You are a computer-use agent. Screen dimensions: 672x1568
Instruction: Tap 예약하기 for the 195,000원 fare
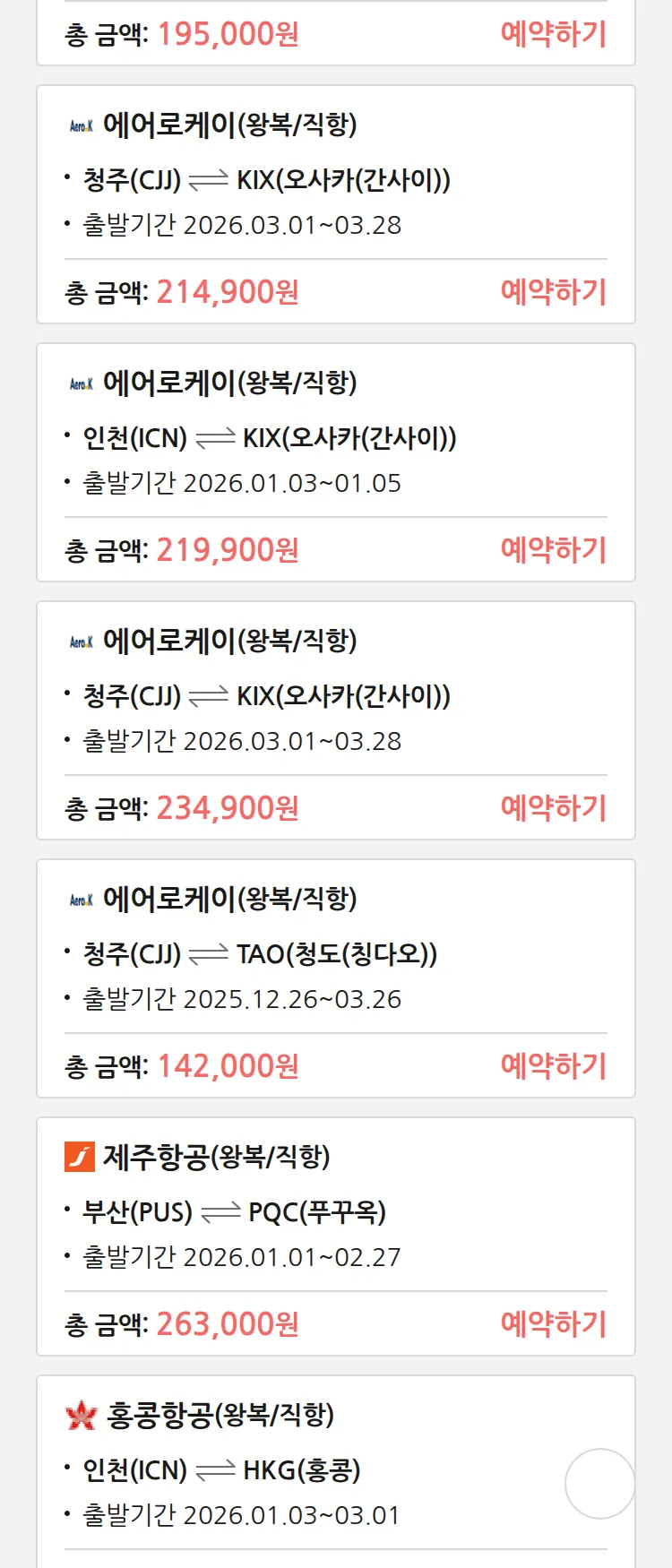click(x=553, y=34)
